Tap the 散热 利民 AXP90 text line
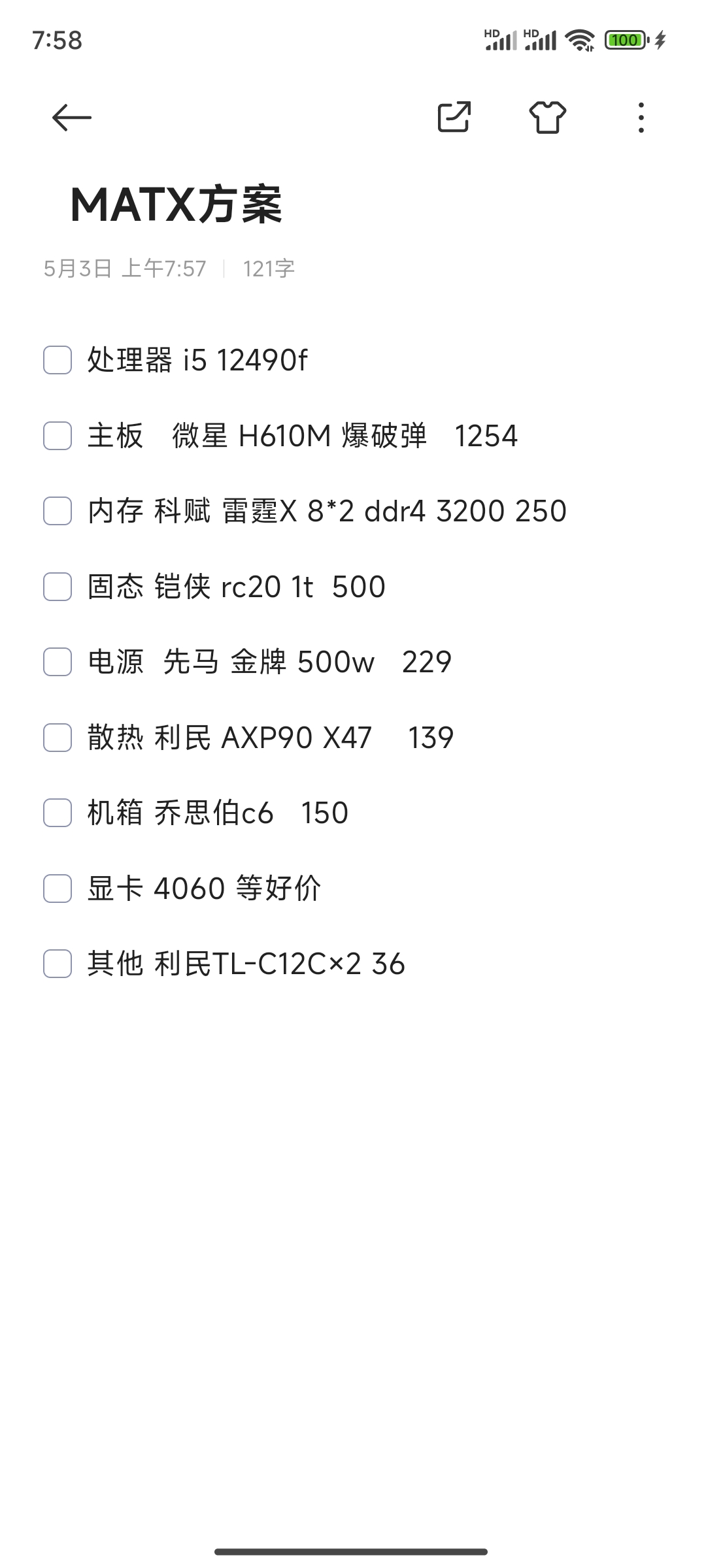Screen dimensions: 706x1568 pyautogui.click(x=268, y=737)
